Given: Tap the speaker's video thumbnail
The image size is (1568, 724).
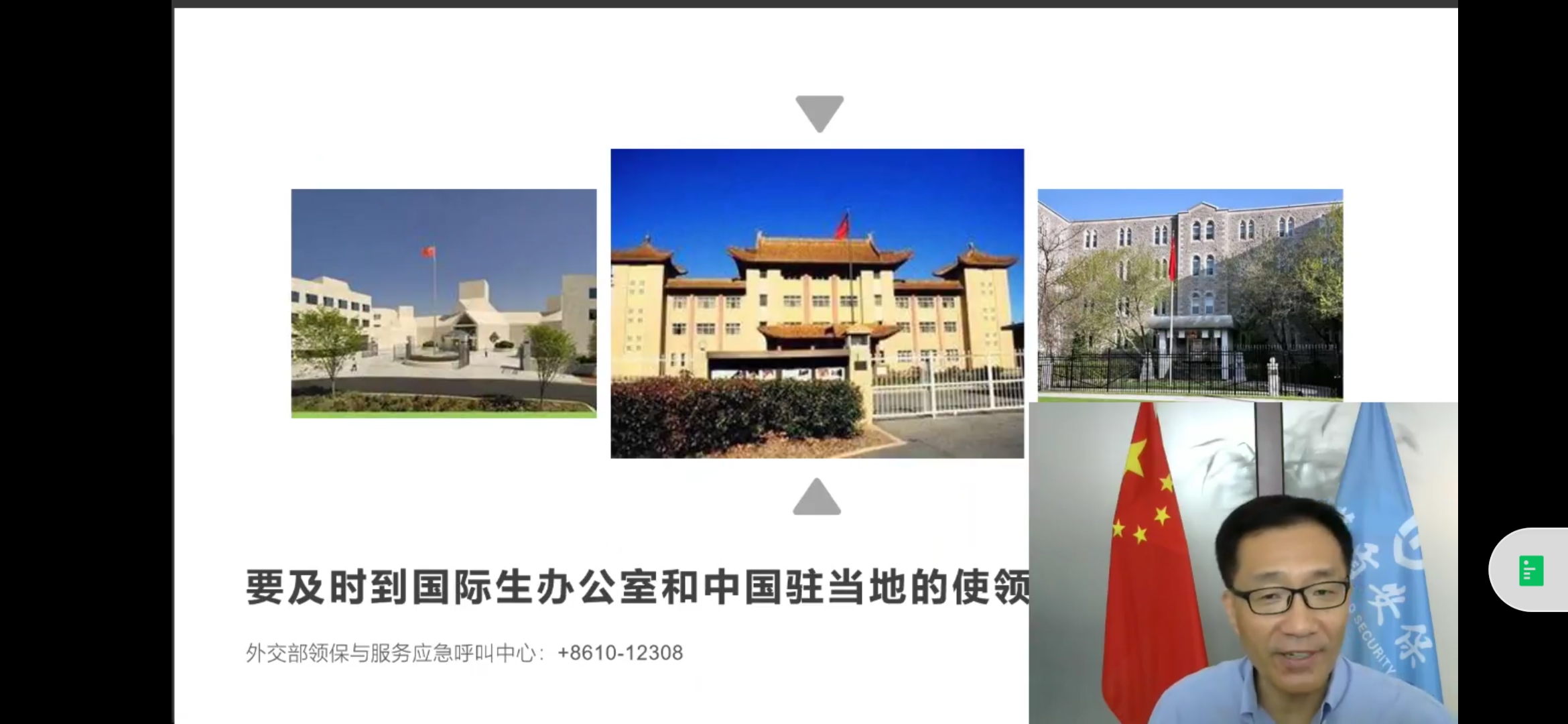Looking at the screenshot, I should point(1243,563).
